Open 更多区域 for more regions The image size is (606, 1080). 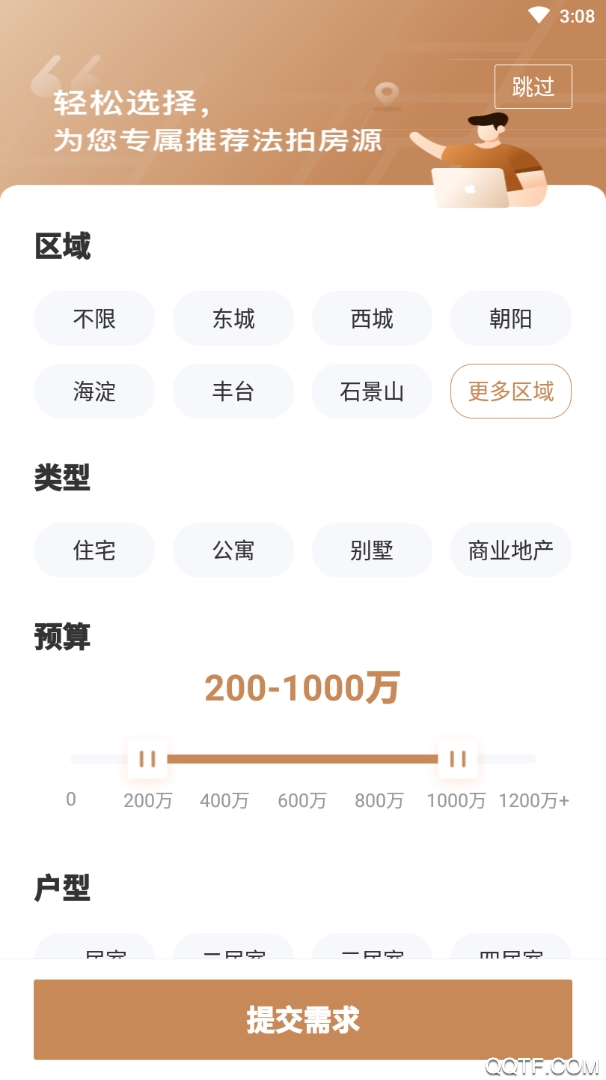tap(511, 392)
